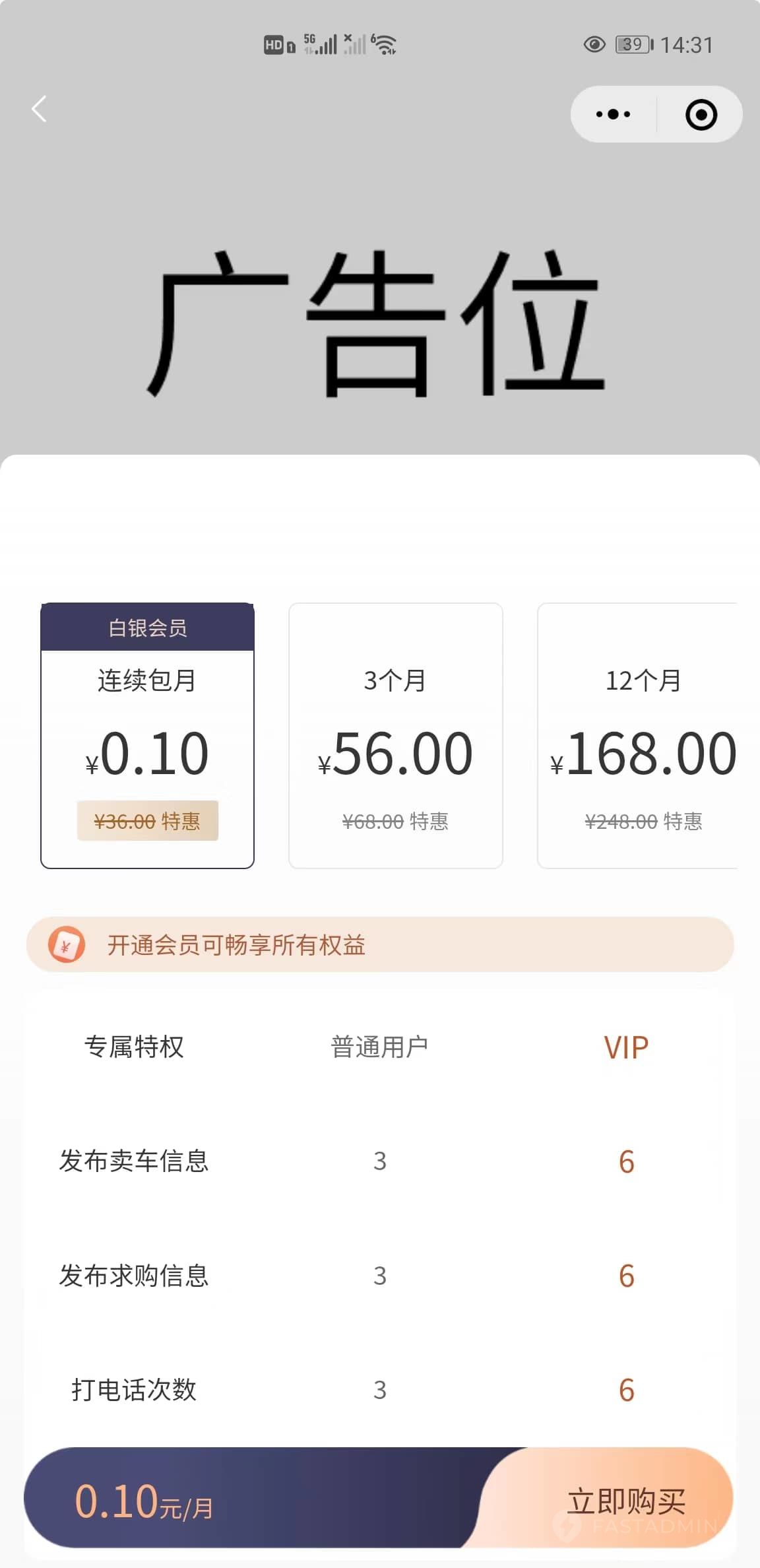Select the 连续包月 ¥0.10 plan
The width and height of the screenshot is (760, 1568).
147,735
